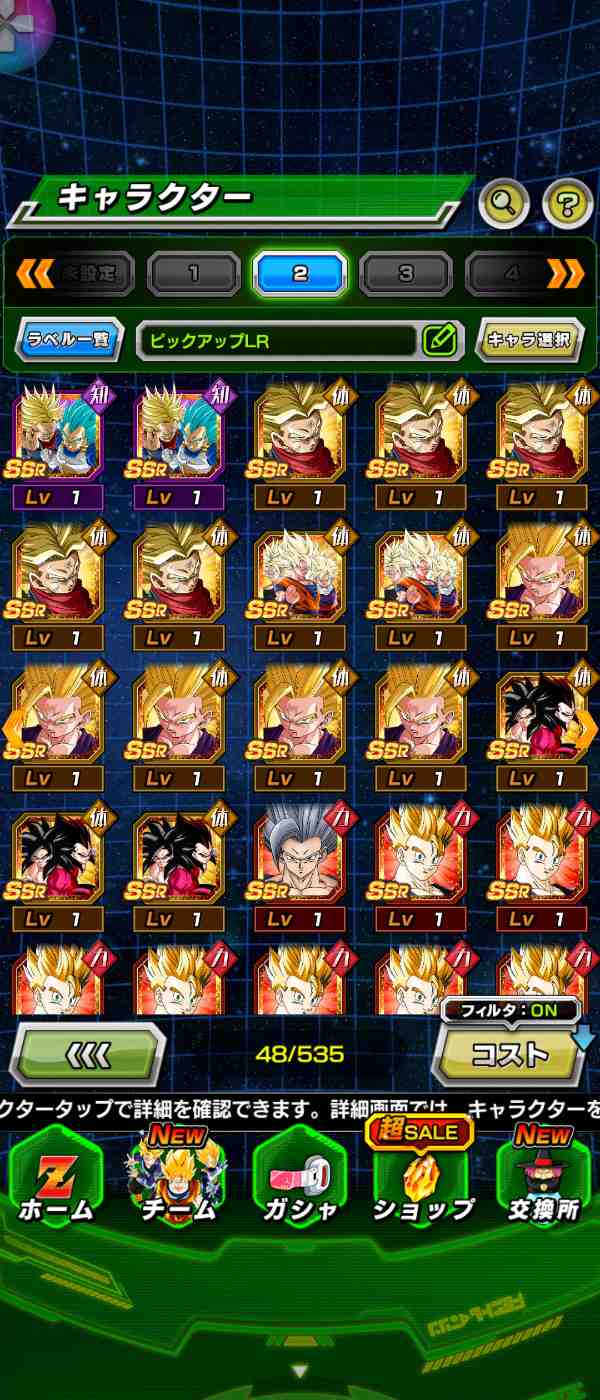Open the ガシャ summon page
Screen dimensions: 600x1400
299,1180
